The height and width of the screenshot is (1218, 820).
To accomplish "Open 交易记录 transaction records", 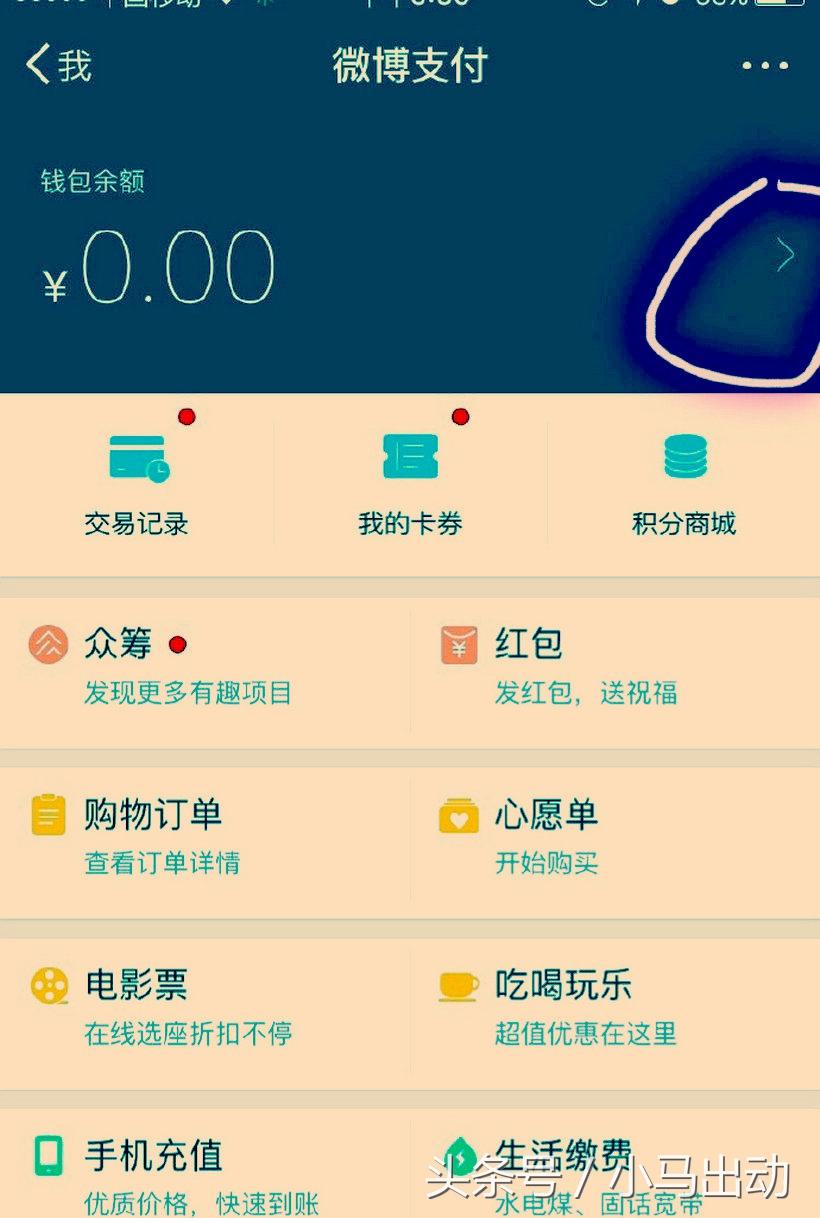I will click(x=137, y=485).
